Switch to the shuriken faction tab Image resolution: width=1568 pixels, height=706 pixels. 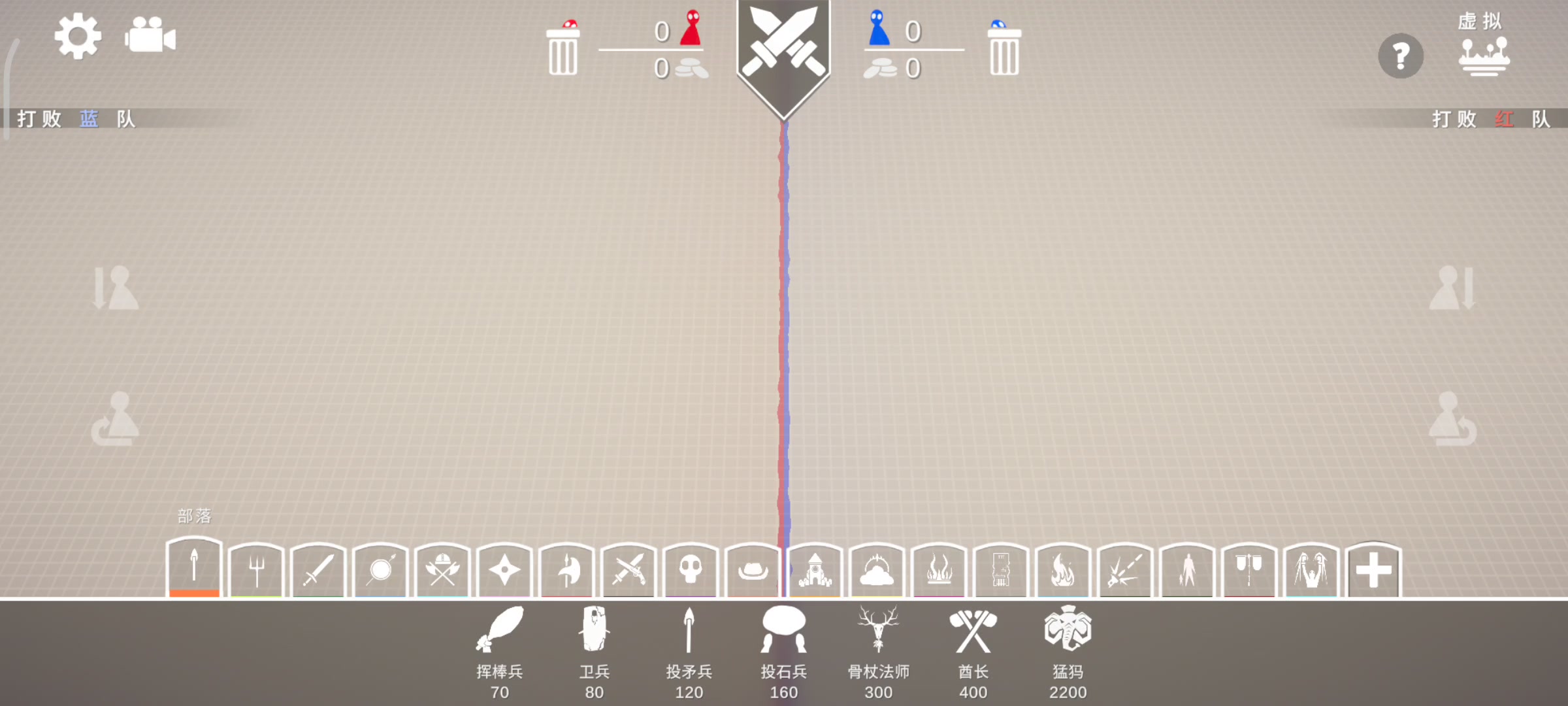504,570
